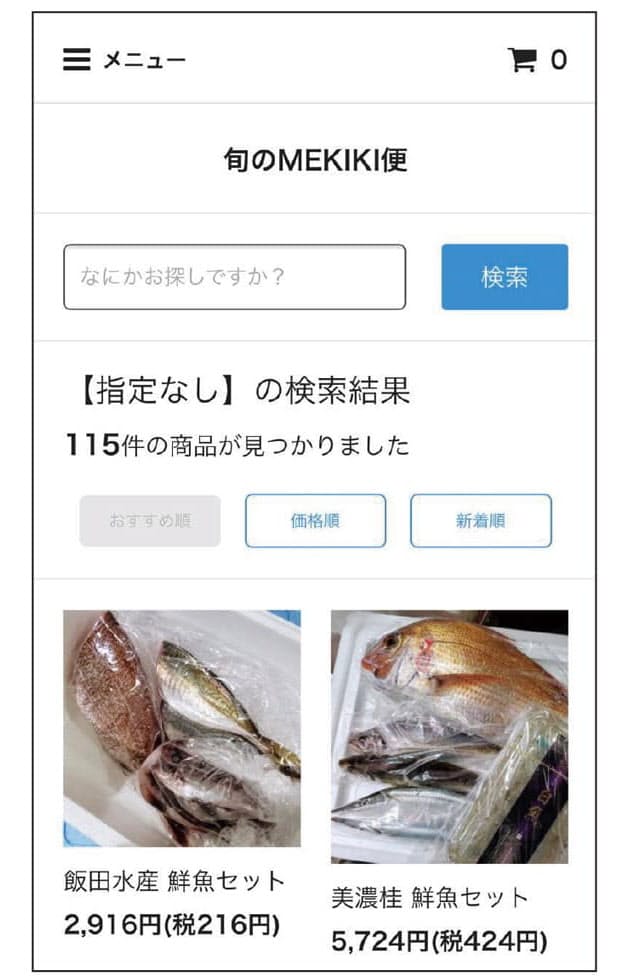The image size is (630, 980).
Task: Tap the blue 検索 button
Action: tap(504, 277)
